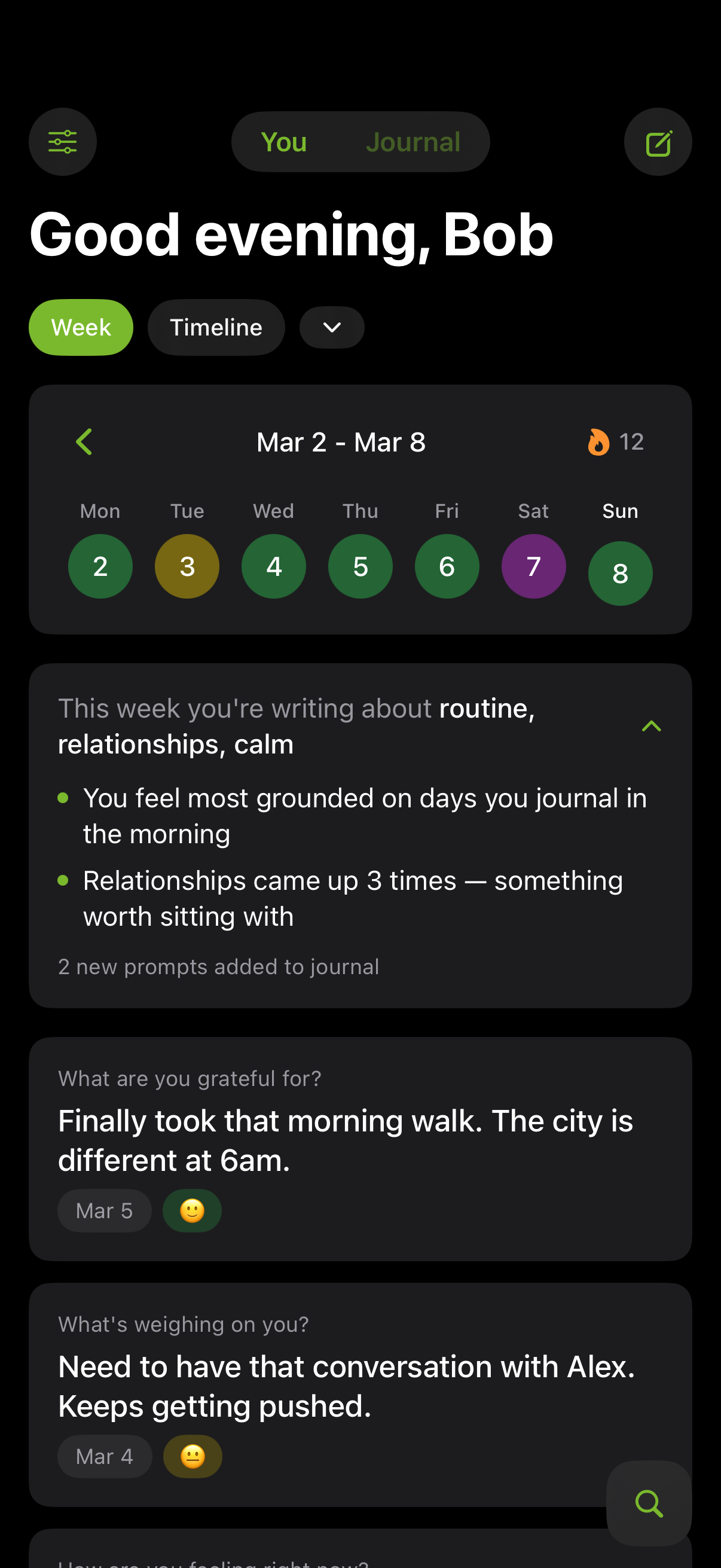Select the You tab

pos(283,142)
